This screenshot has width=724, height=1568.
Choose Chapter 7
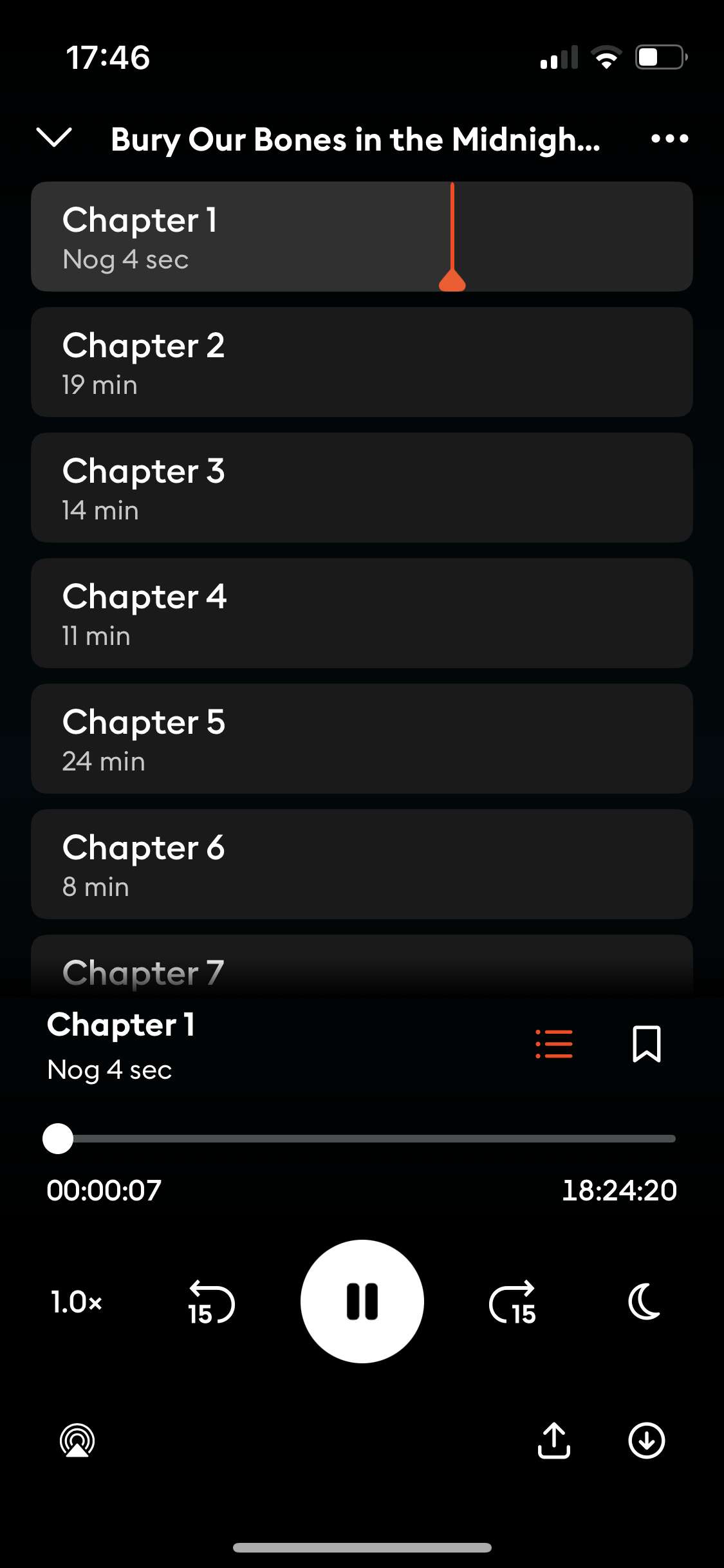point(362,966)
